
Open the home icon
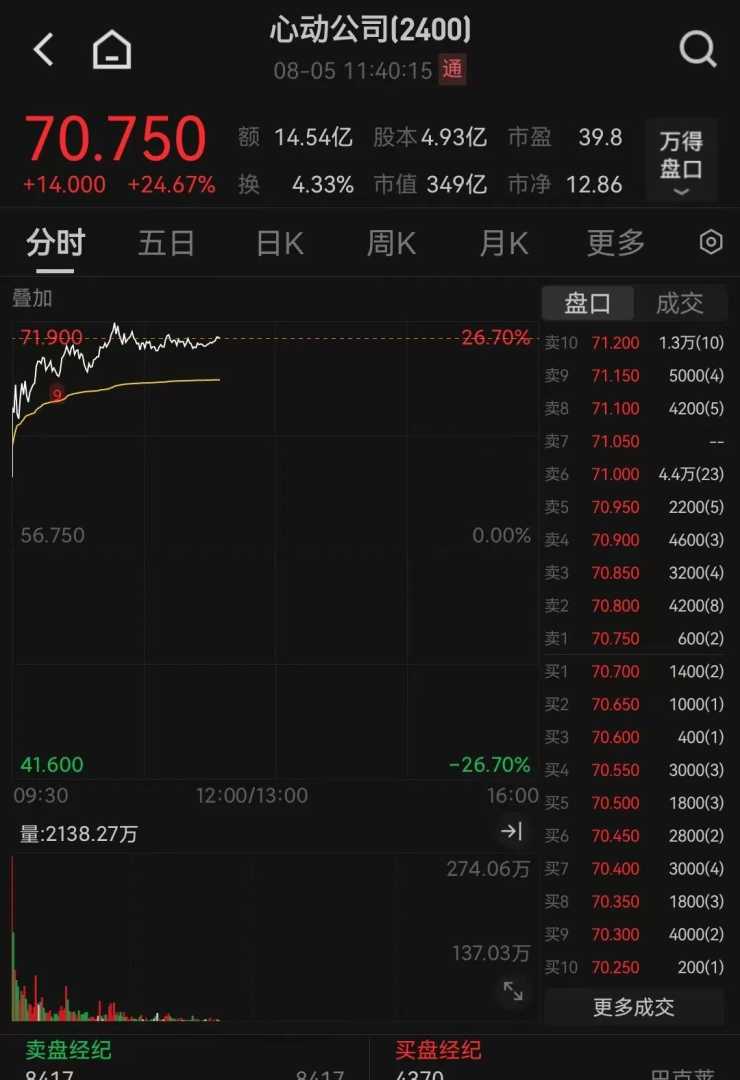pyautogui.click(x=112, y=49)
